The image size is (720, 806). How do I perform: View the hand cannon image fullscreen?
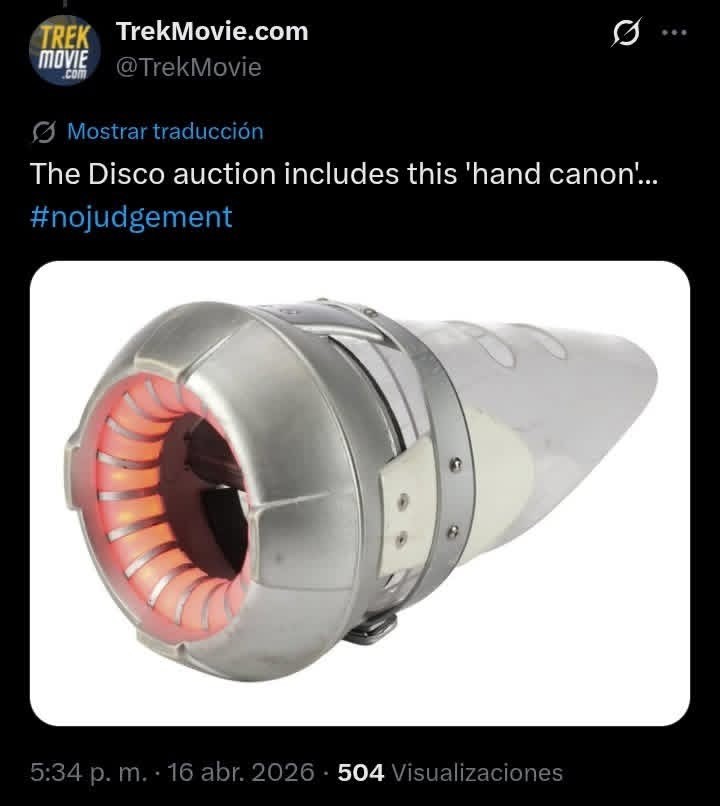[x=360, y=493]
